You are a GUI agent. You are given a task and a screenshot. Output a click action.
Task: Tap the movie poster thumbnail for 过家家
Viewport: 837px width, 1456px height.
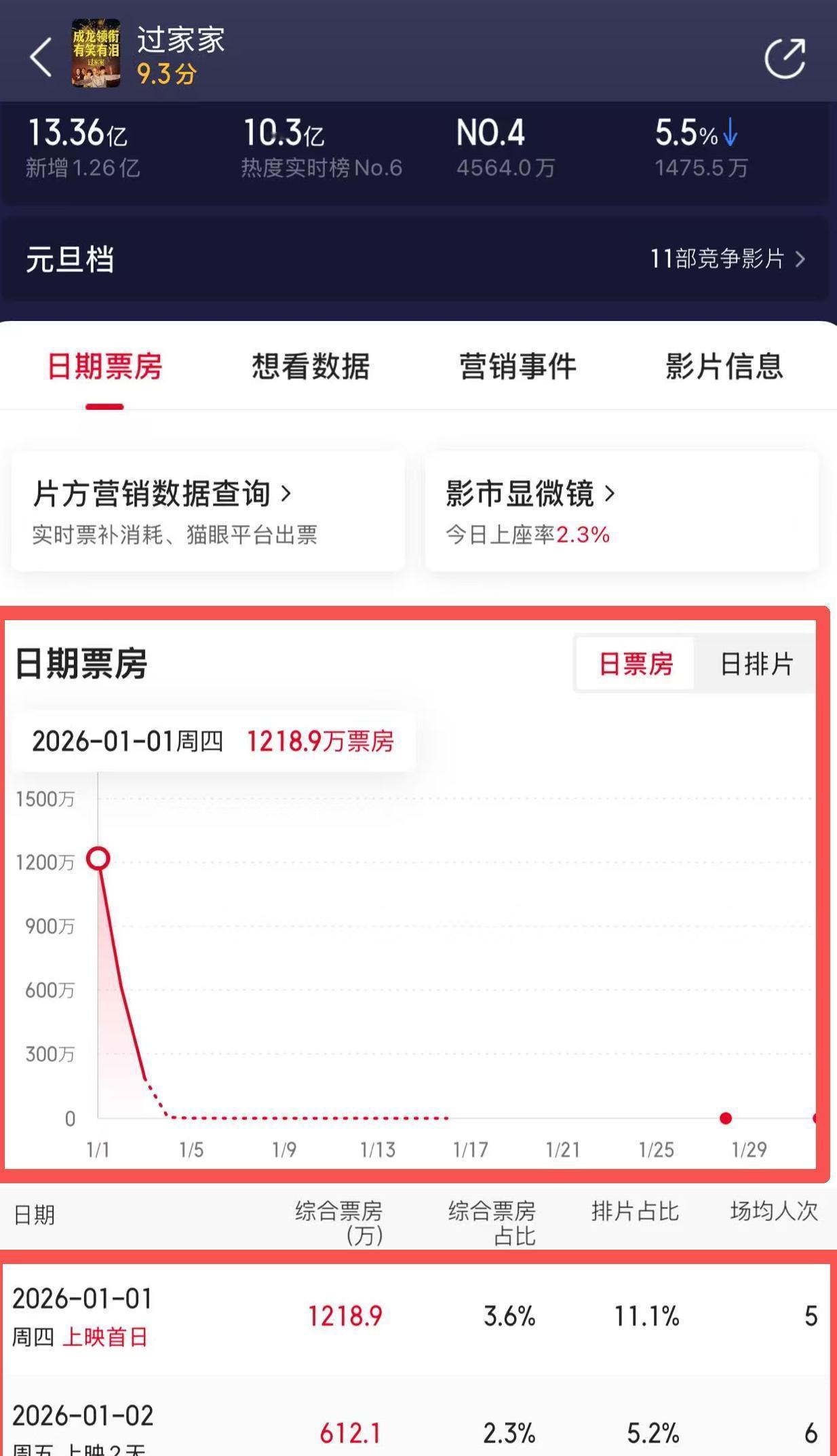coord(96,54)
